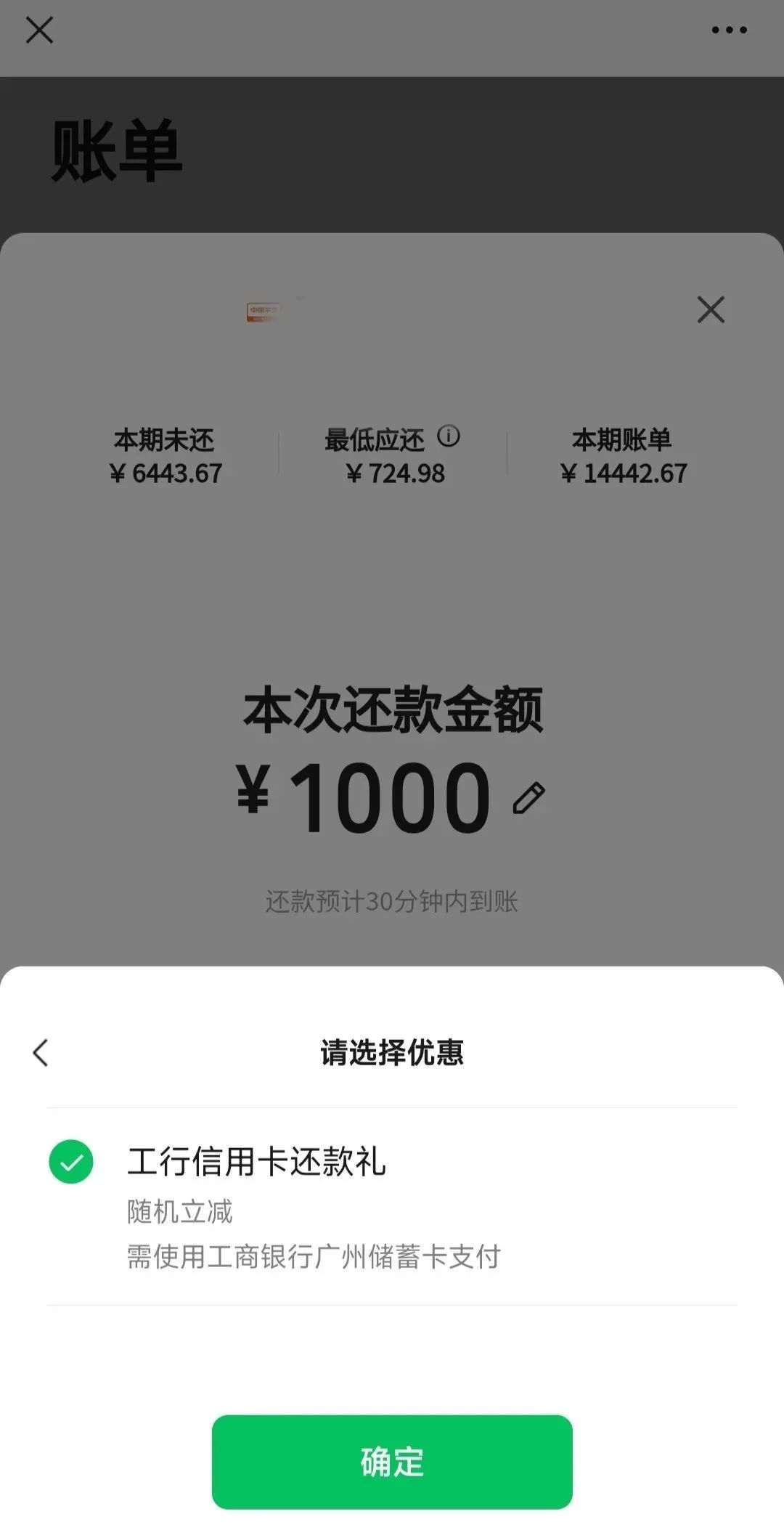Confirm selection with 确定 button
The width and height of the screenshot is (784, 1530).
click(392, 1462)
